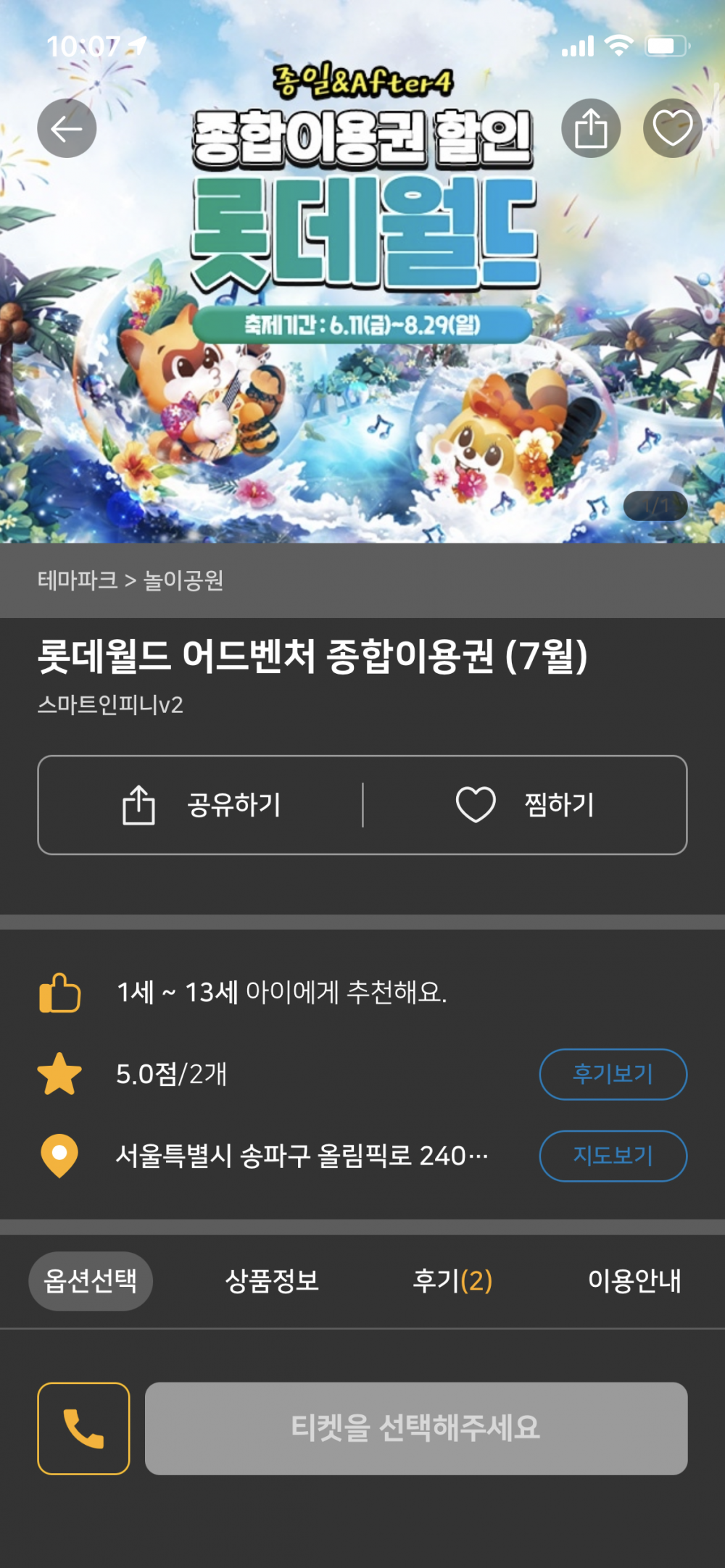Screen dimensions: 725x1568
Task: Tap the 찜하기 button
Action: click(x=525, y=805)
